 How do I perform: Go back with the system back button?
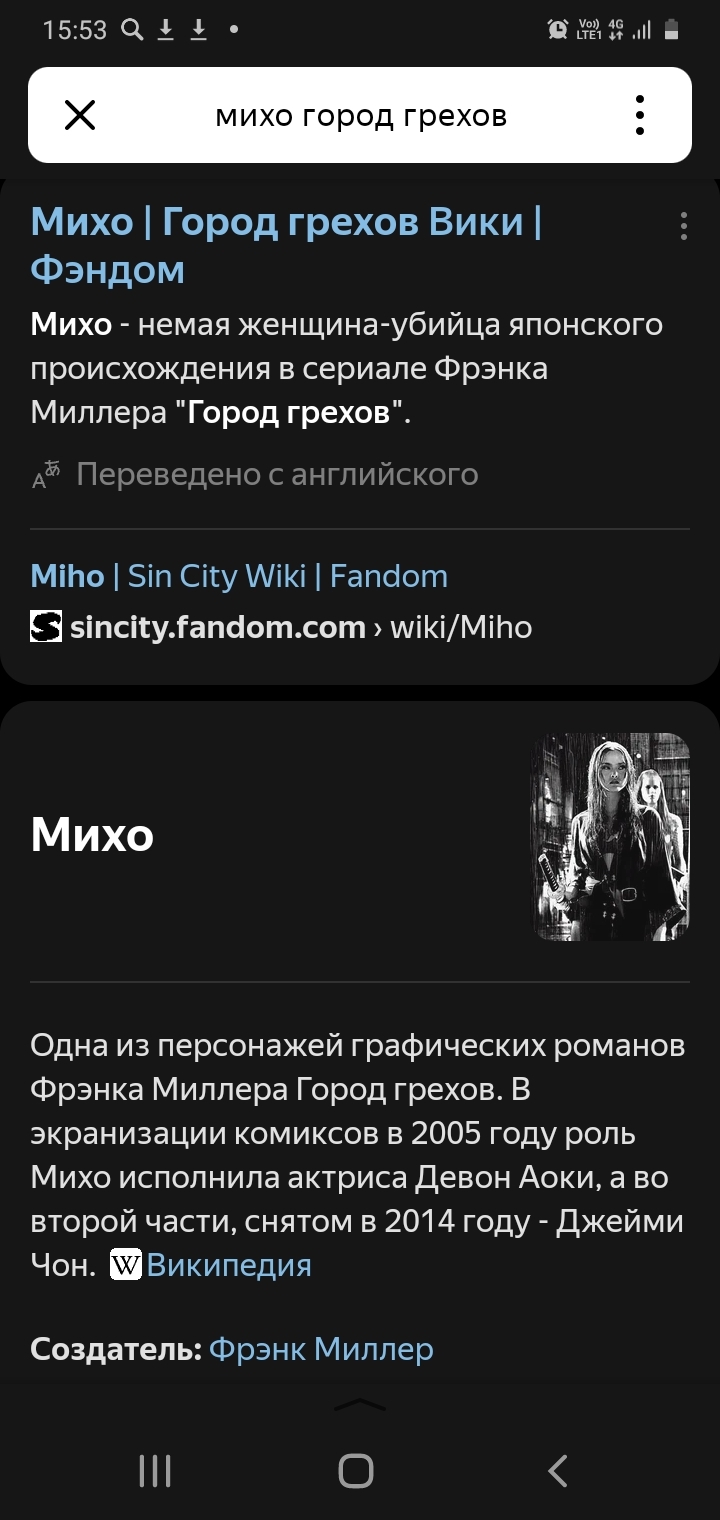pyautogui.click(x=558, y=1471)
